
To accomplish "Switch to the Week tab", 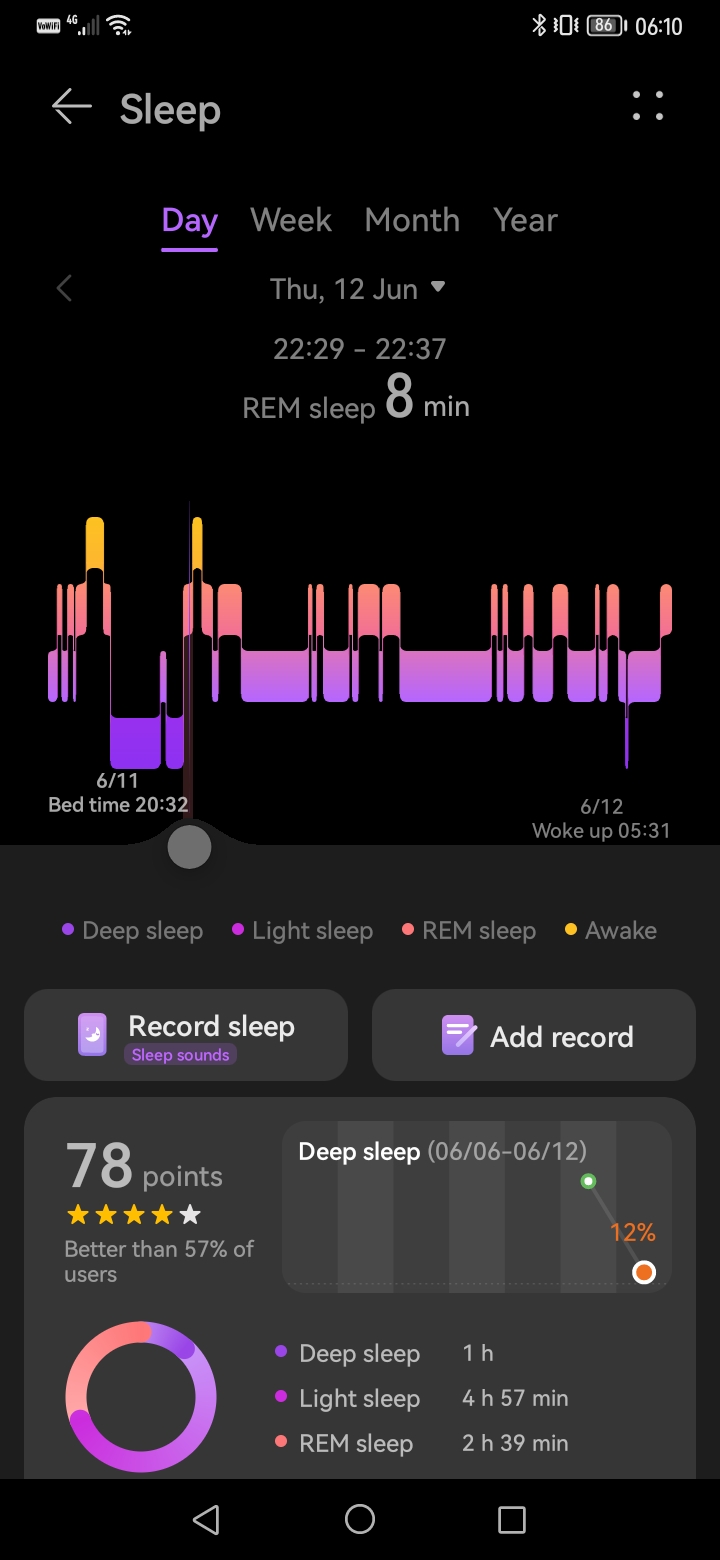I will [x=291, y=220].
